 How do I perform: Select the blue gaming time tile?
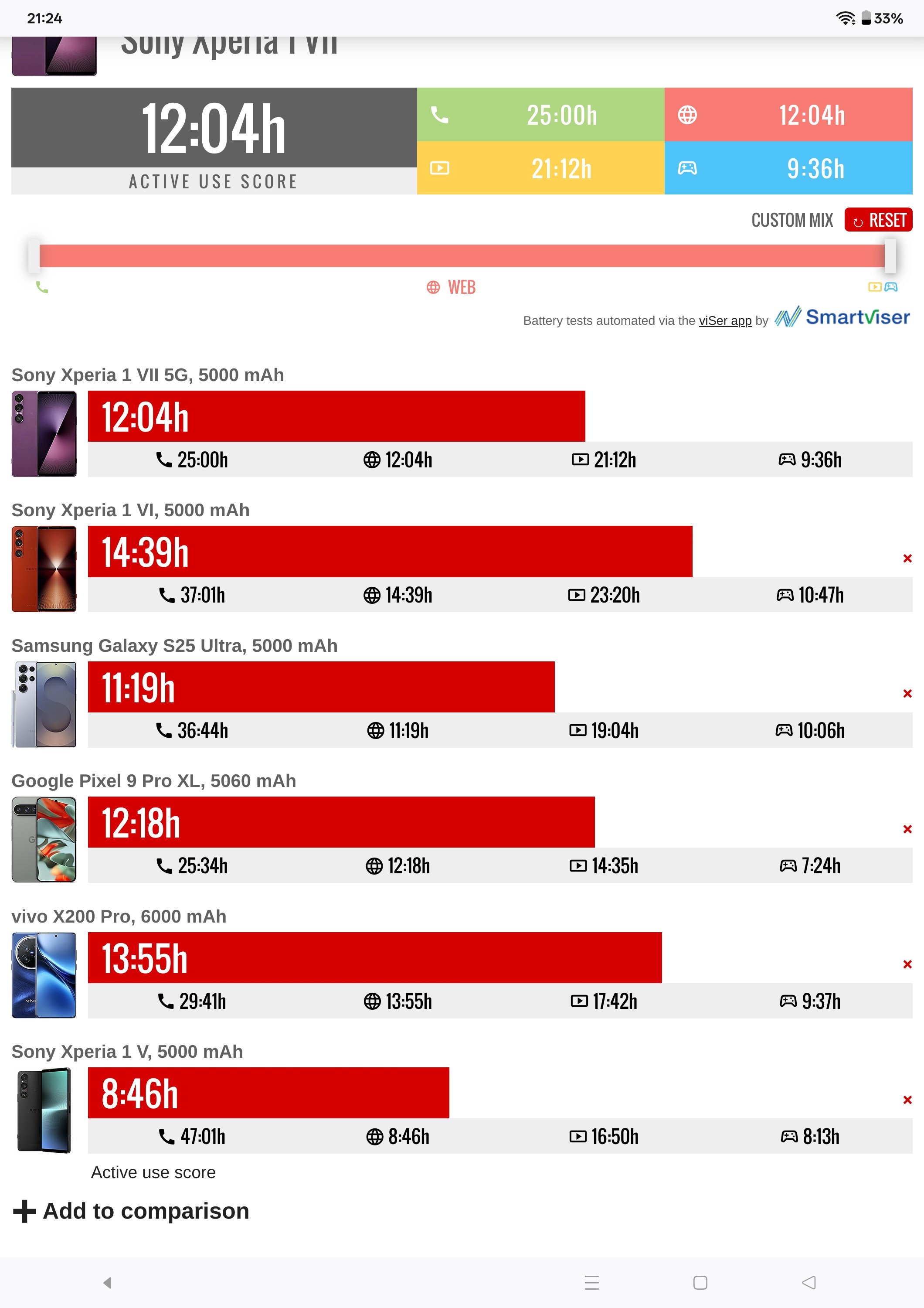click(788, 168)
